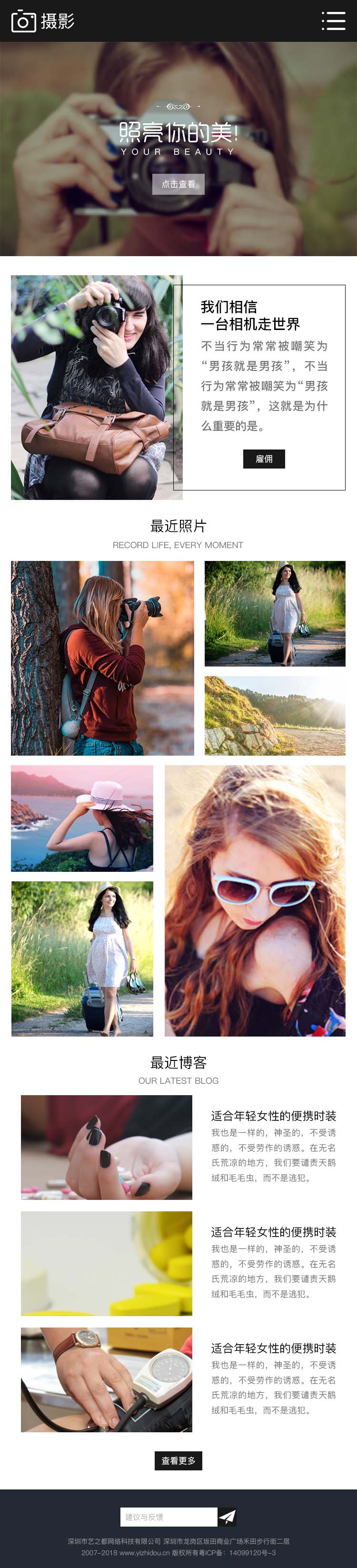357x1568 pixels.
Task: Open the photo of woman with sunglasses
Action: [255, 901]
